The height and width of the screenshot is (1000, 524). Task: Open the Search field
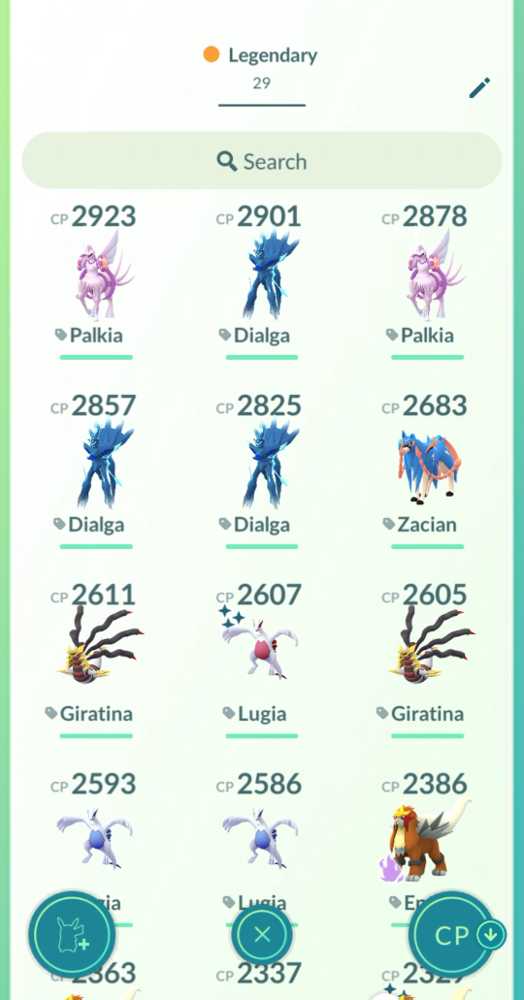click(x=262, y=161)
